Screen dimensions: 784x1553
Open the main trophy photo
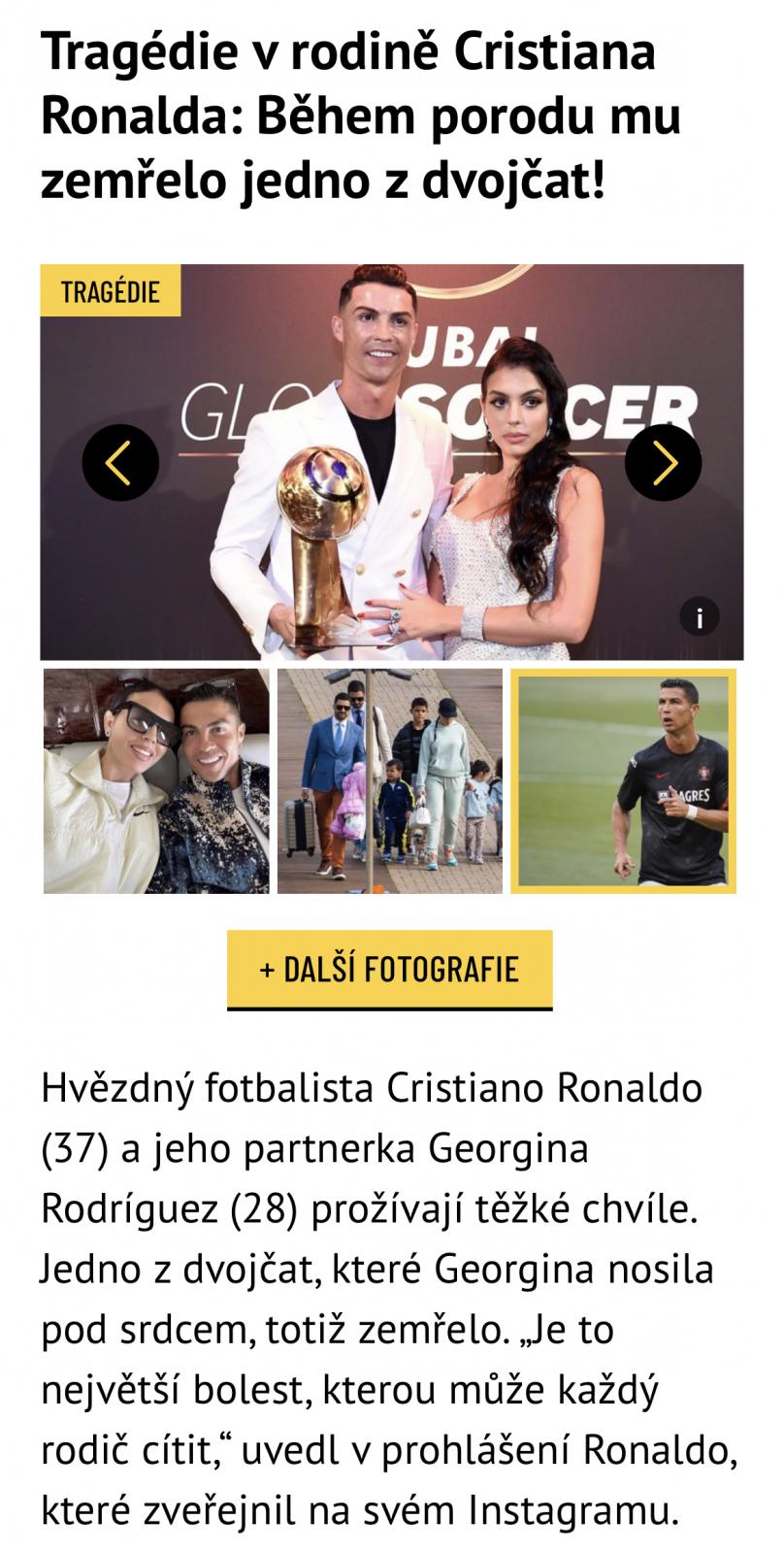pyautogui.click(x=392, y=462)
